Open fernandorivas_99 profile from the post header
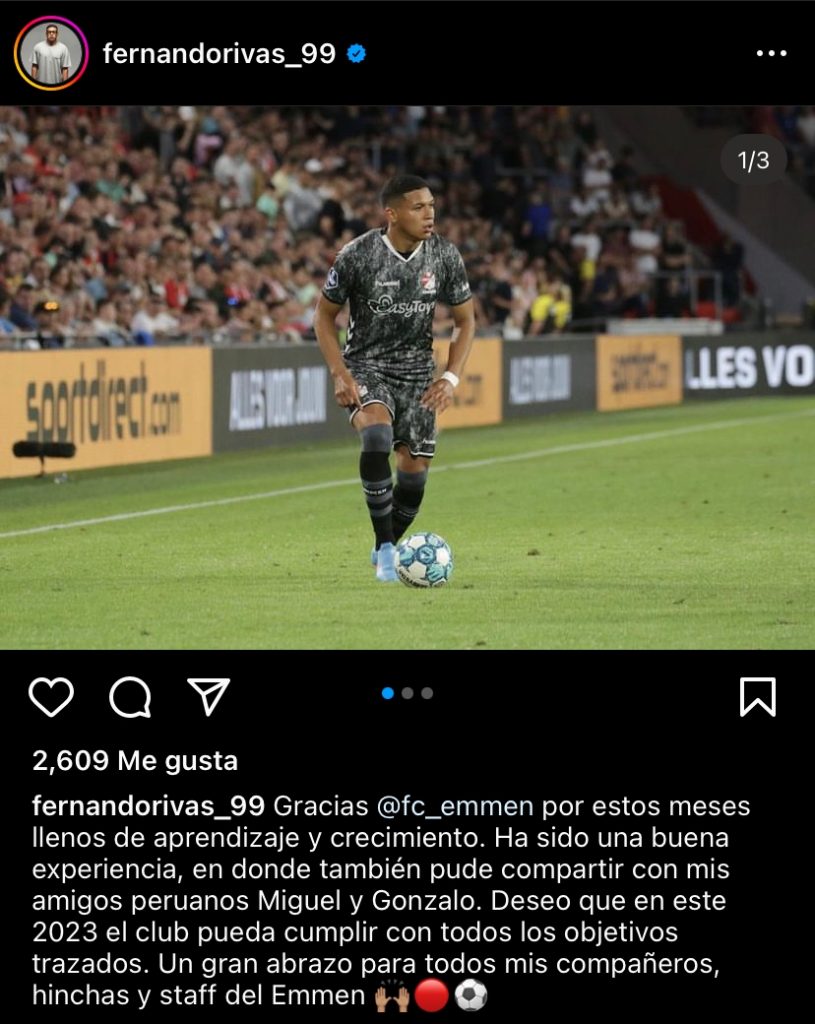Image resolution: width=815 pixels, height=1024 pixels. (219, 54)
